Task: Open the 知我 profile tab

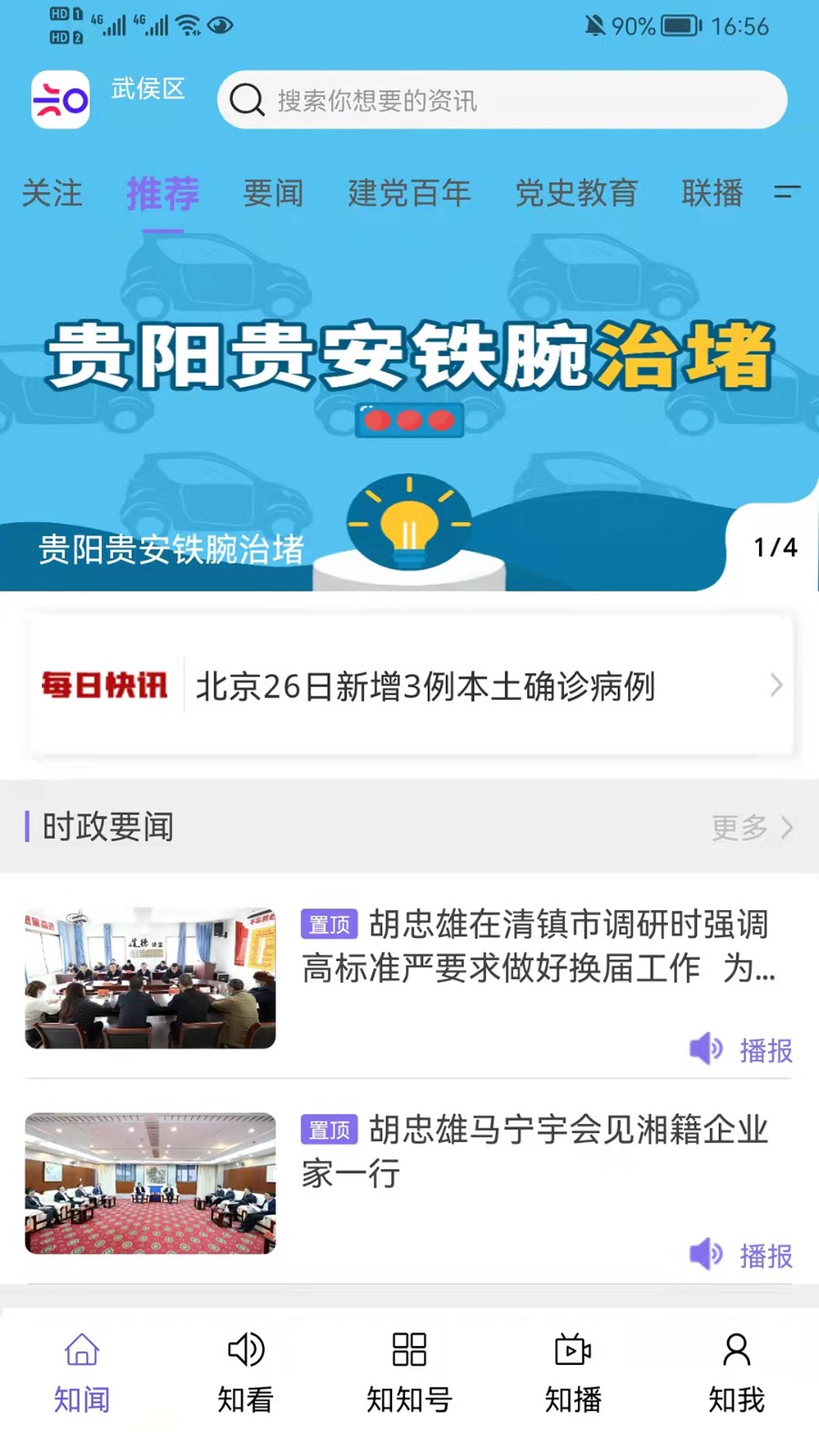Action: 736,1372
